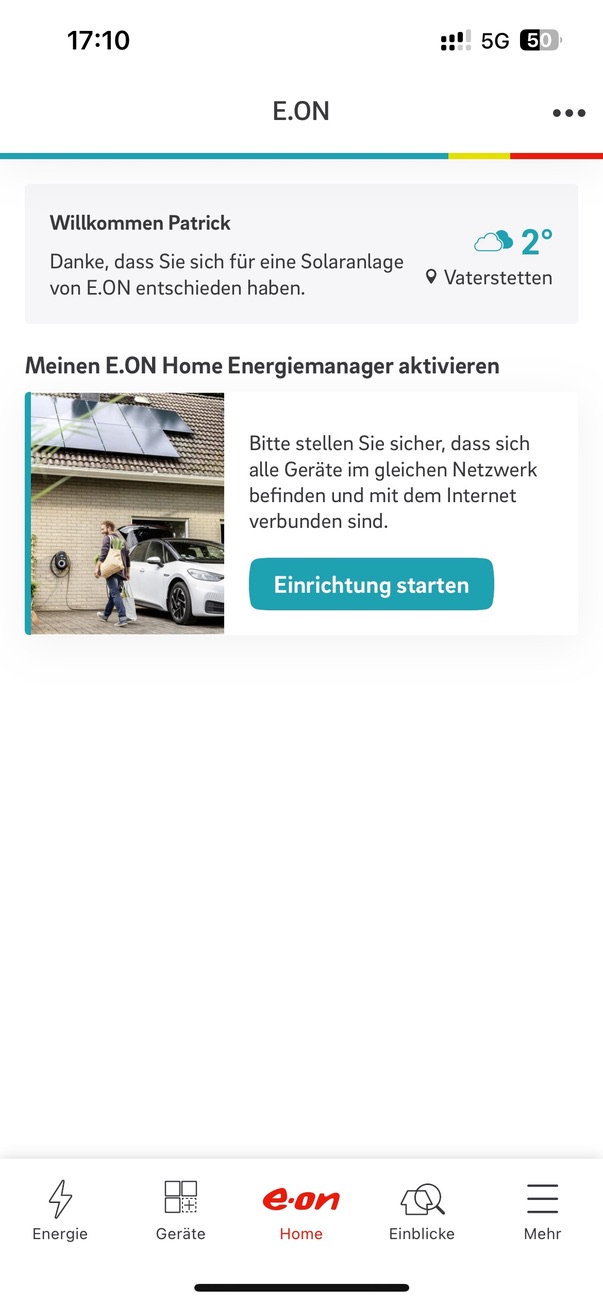
Task: Switch to the Energie tab
Action: point(60,1210)
